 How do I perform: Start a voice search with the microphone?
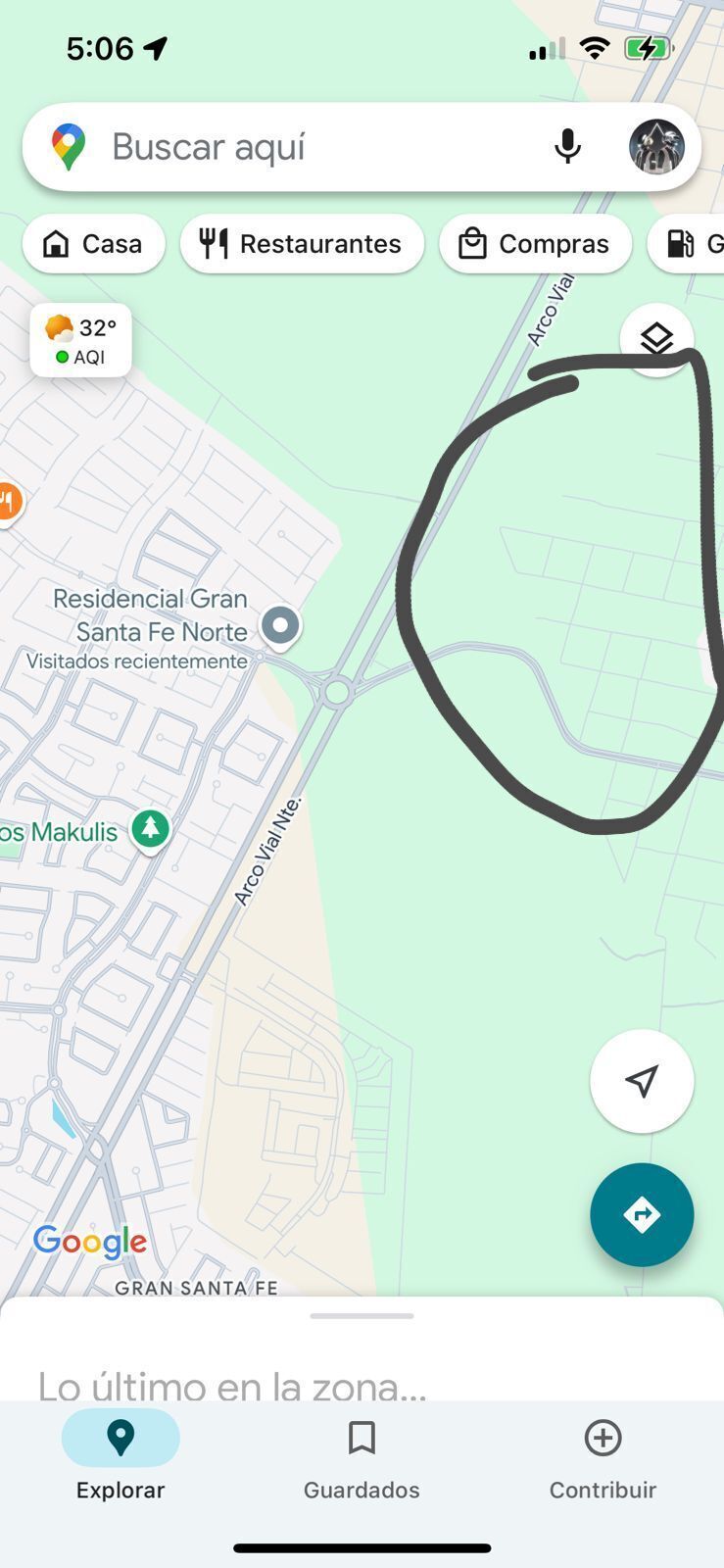tap(567, 147)
